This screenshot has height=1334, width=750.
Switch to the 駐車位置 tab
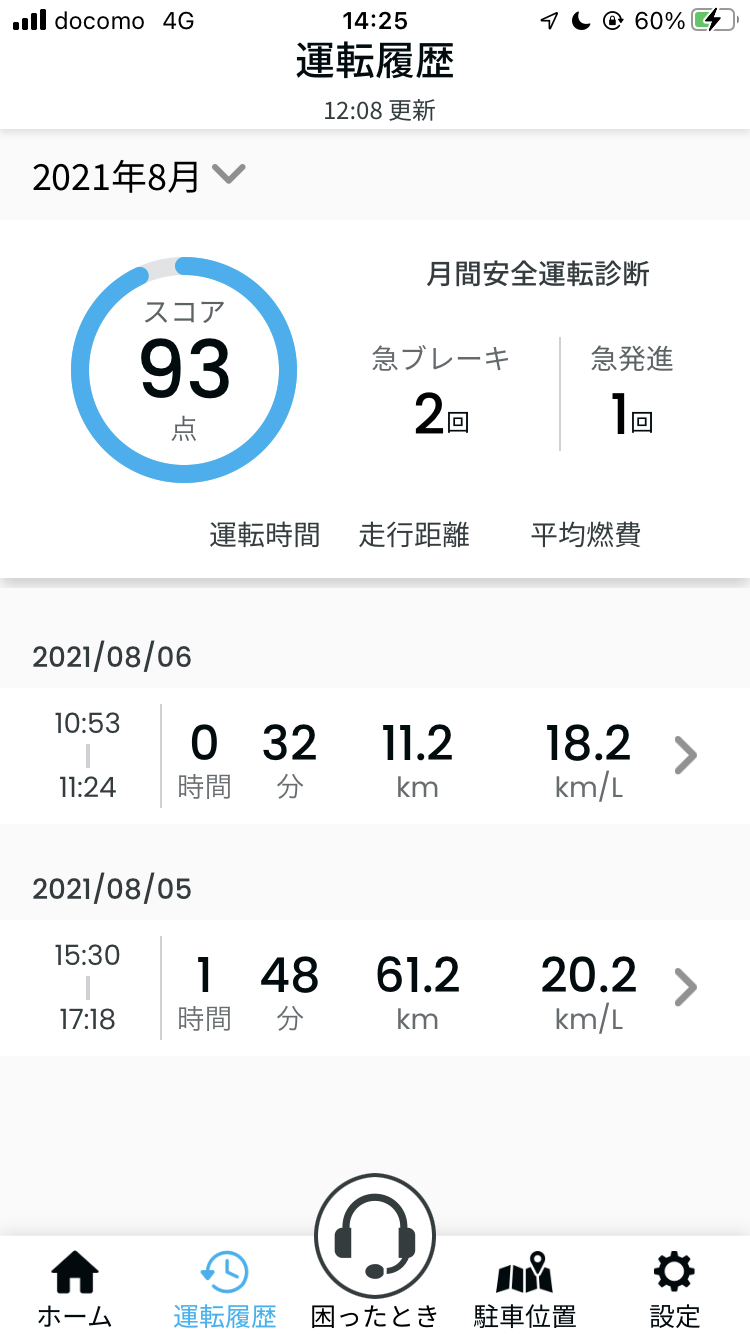525,1288
